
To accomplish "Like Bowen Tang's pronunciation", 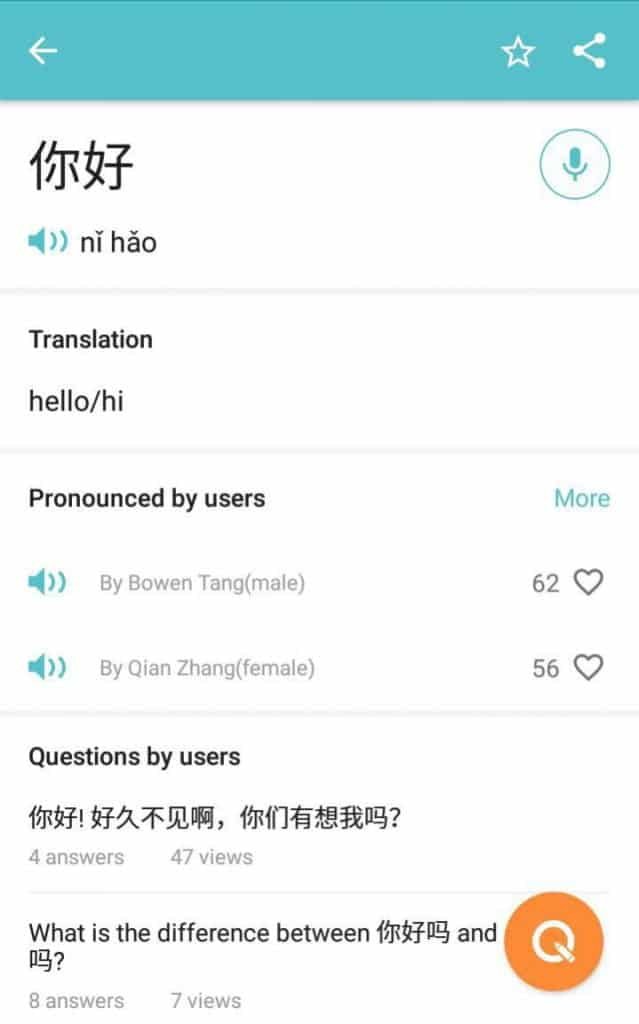I will 588,582.
